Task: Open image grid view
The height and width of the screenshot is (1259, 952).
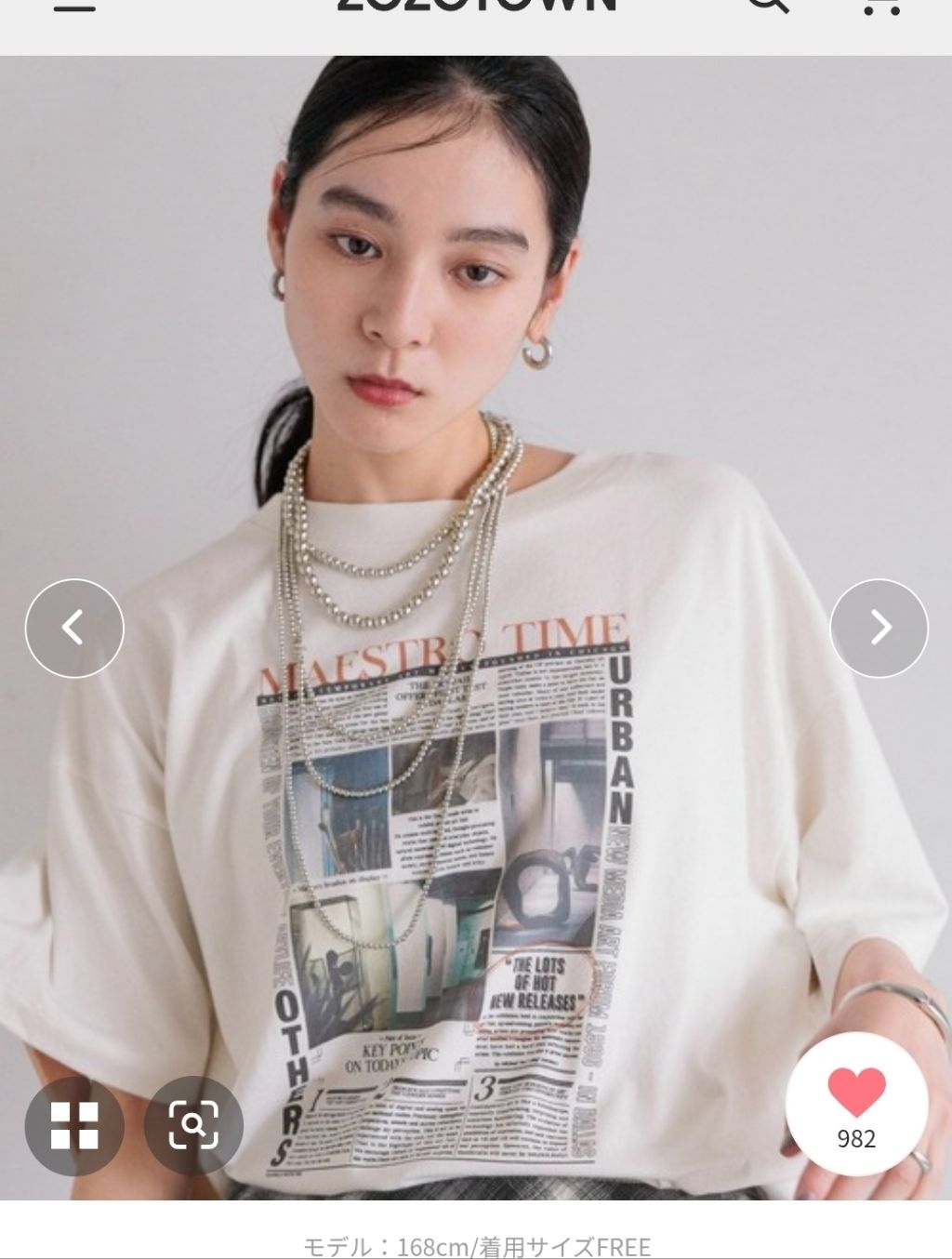Action: pyautogui.click(x=74, y=1126)
